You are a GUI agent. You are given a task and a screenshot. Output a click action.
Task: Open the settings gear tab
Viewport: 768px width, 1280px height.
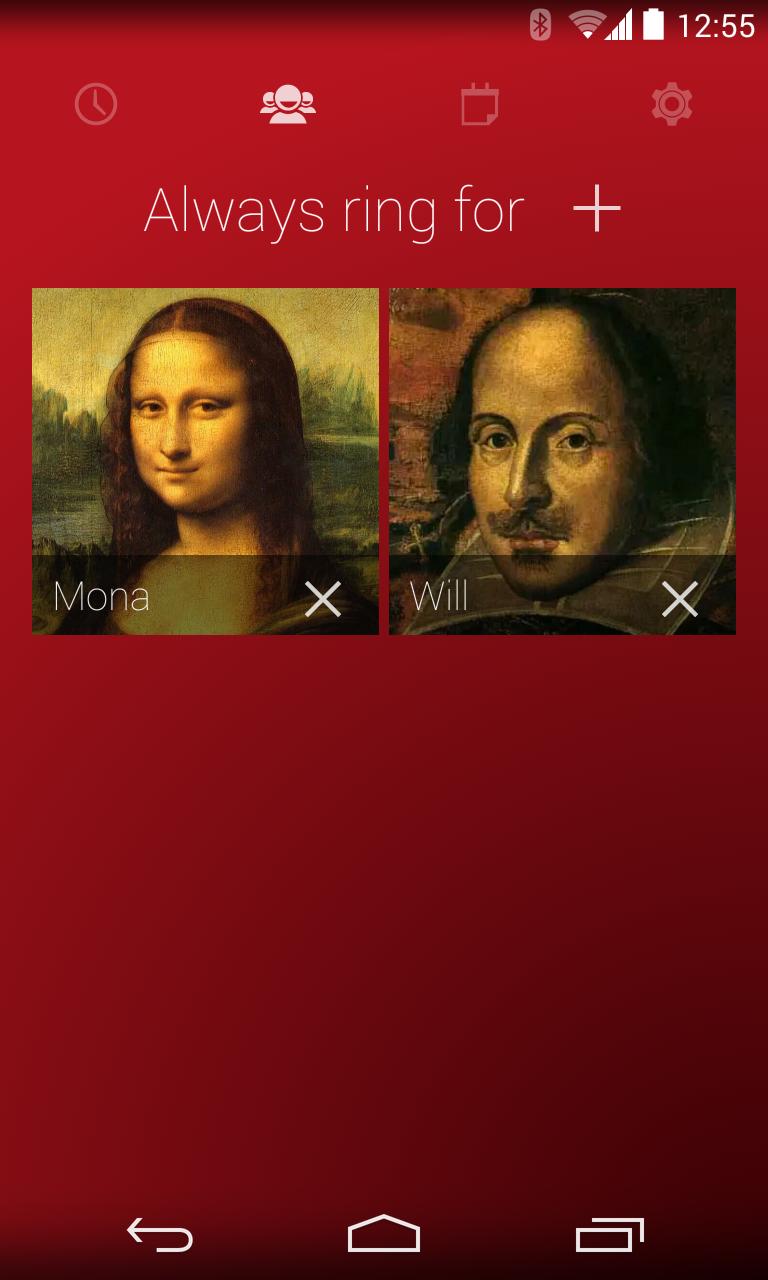click(x=672, y=104)
